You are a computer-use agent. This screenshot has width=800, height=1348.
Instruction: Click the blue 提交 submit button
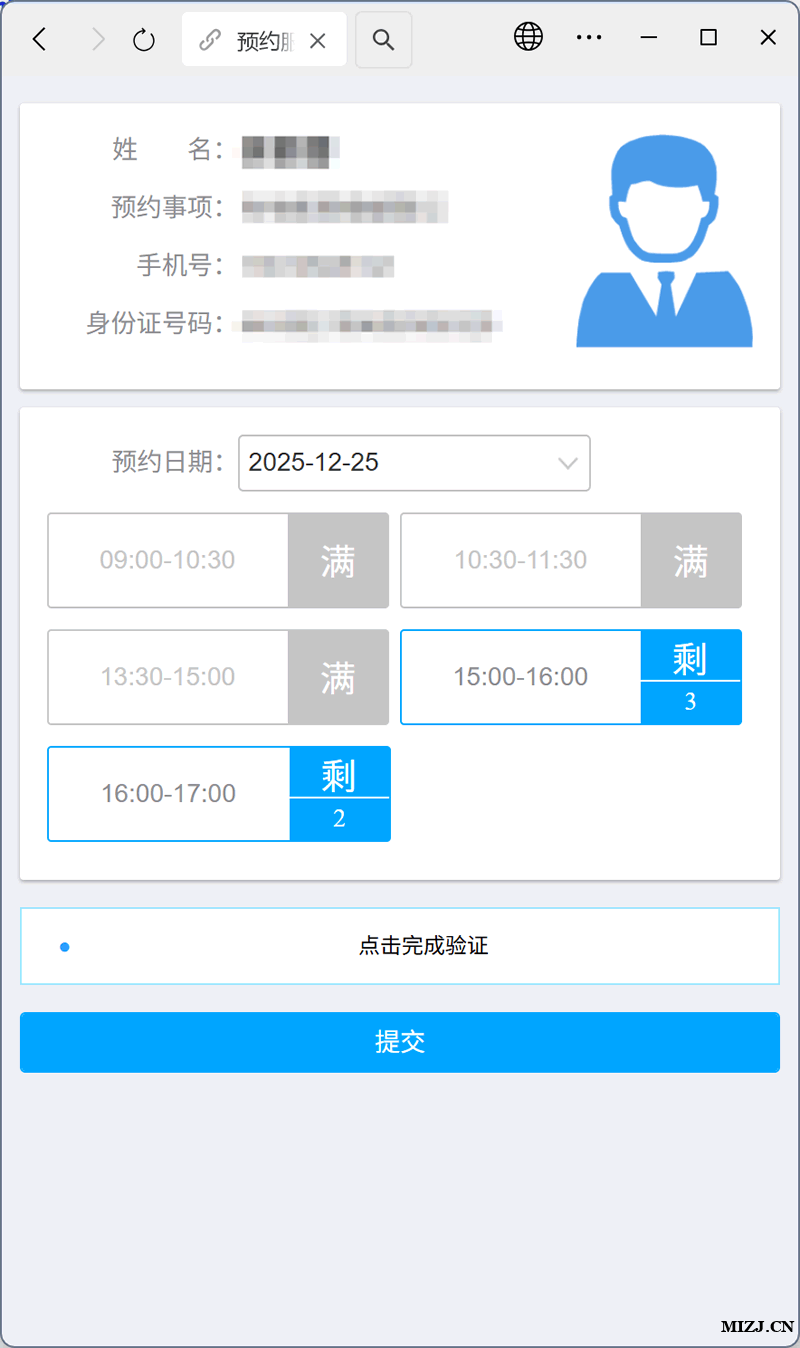point(400,1042)
